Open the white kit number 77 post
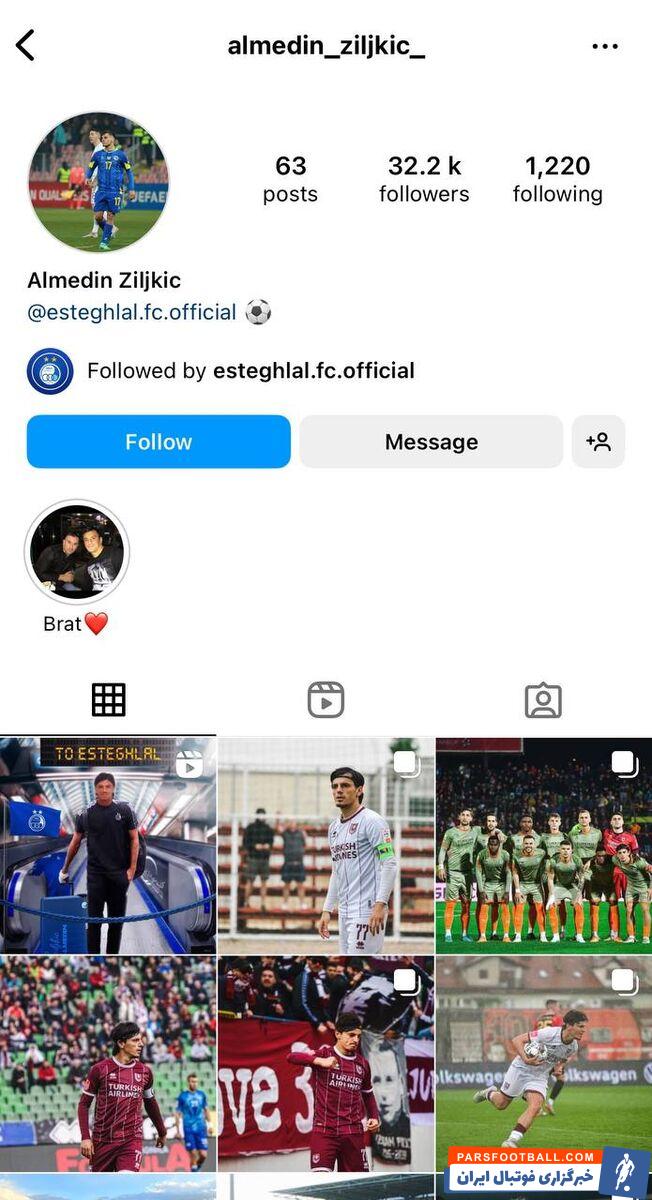The width and height of the screenshot is (652, 1200). (x=326, y=845)
